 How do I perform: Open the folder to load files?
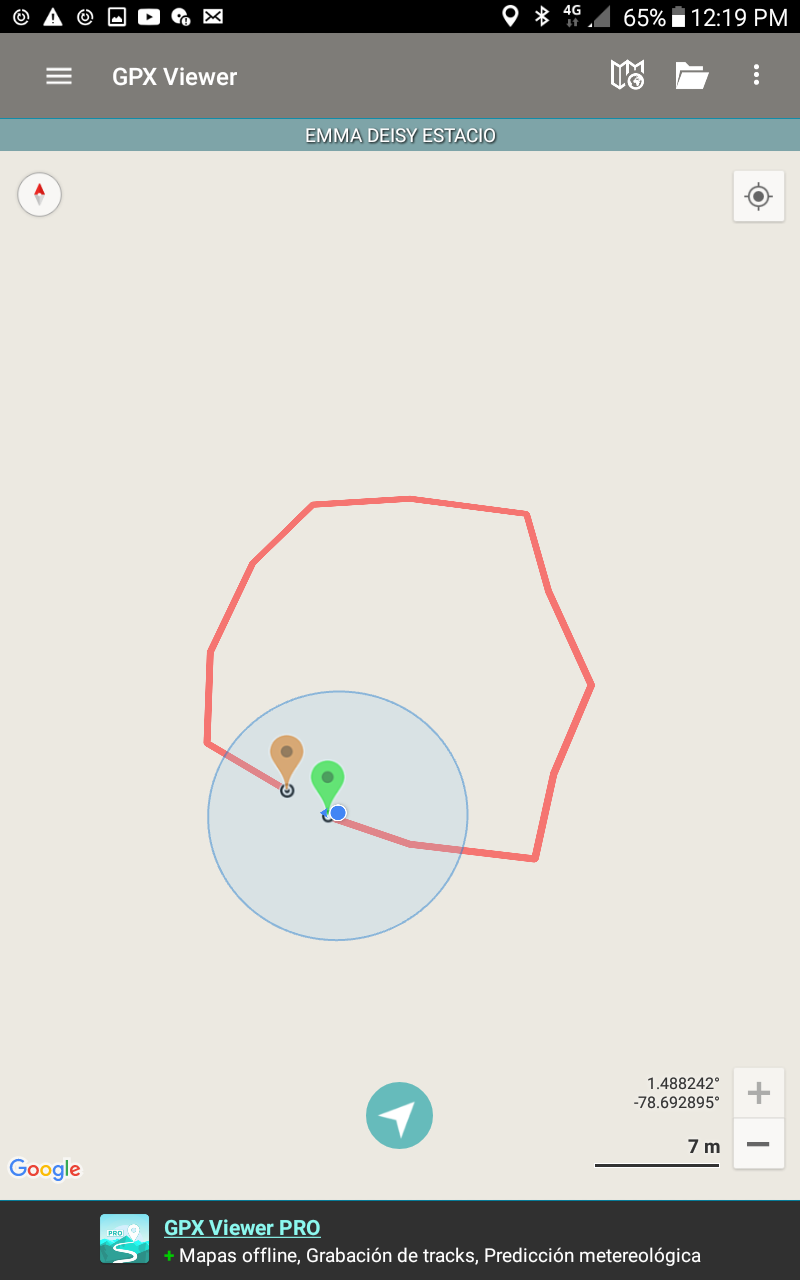coord(691,76)
